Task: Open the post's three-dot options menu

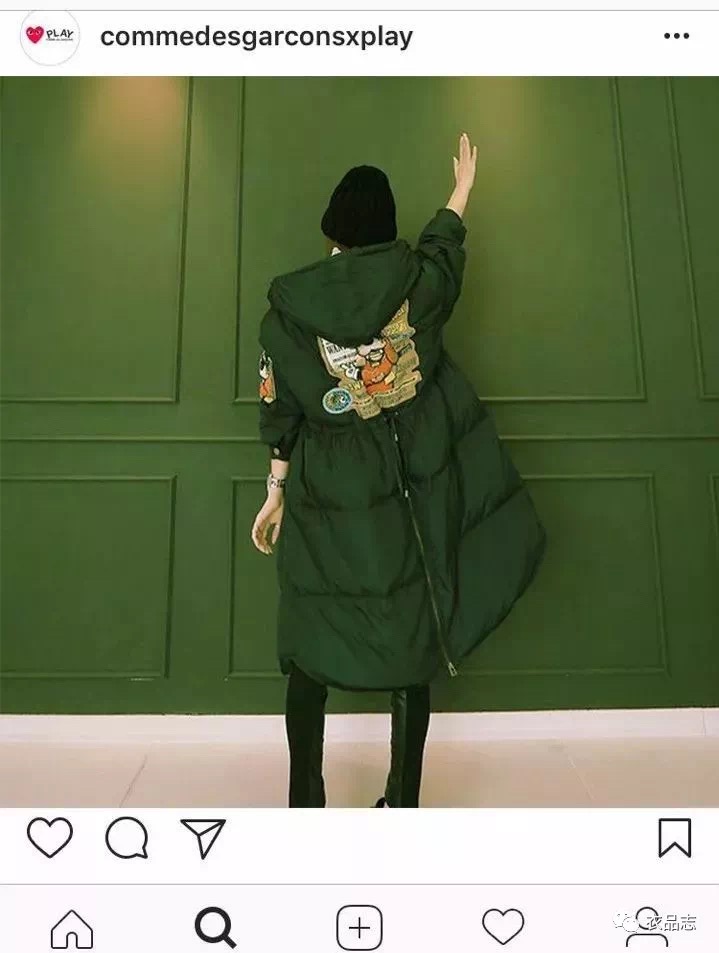Action: (677, 37)
